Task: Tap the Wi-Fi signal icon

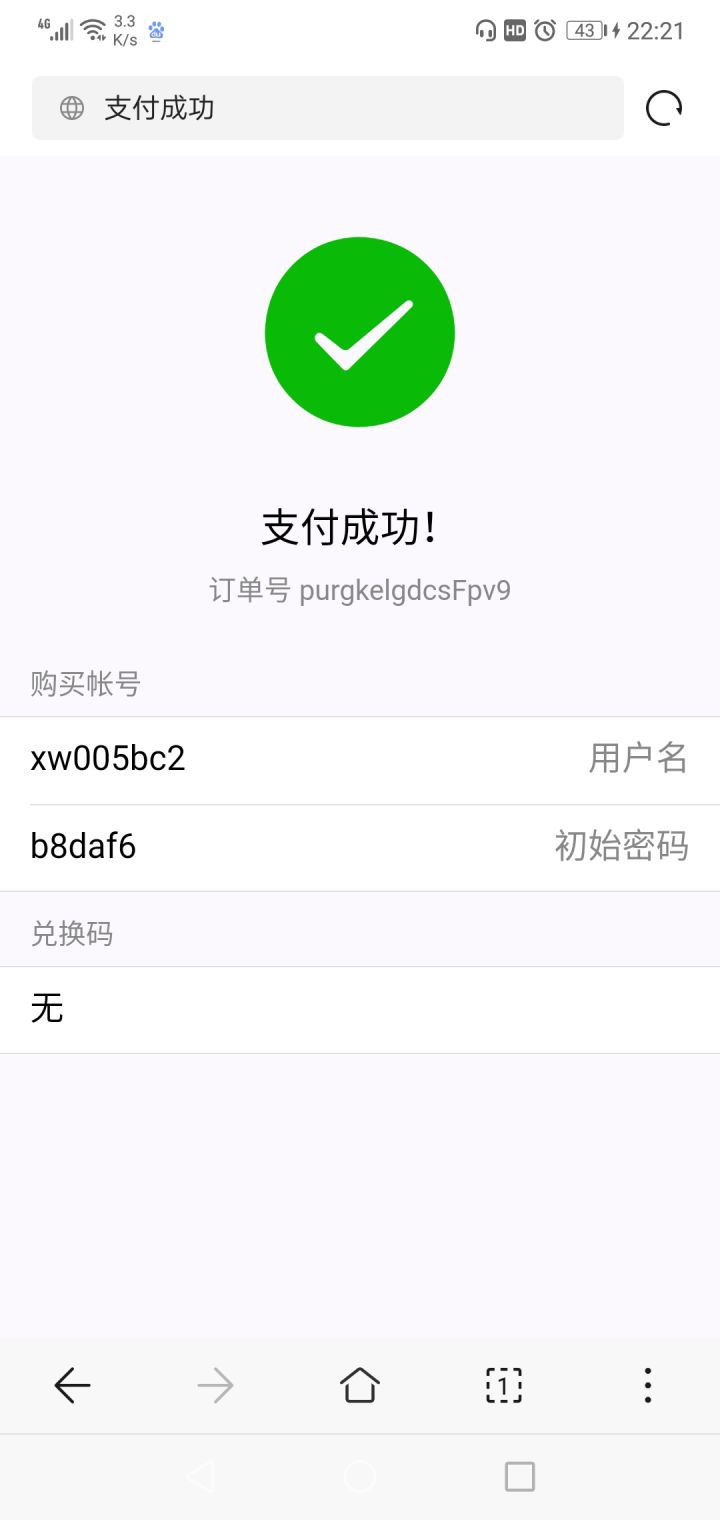Action: click(94, 28)
